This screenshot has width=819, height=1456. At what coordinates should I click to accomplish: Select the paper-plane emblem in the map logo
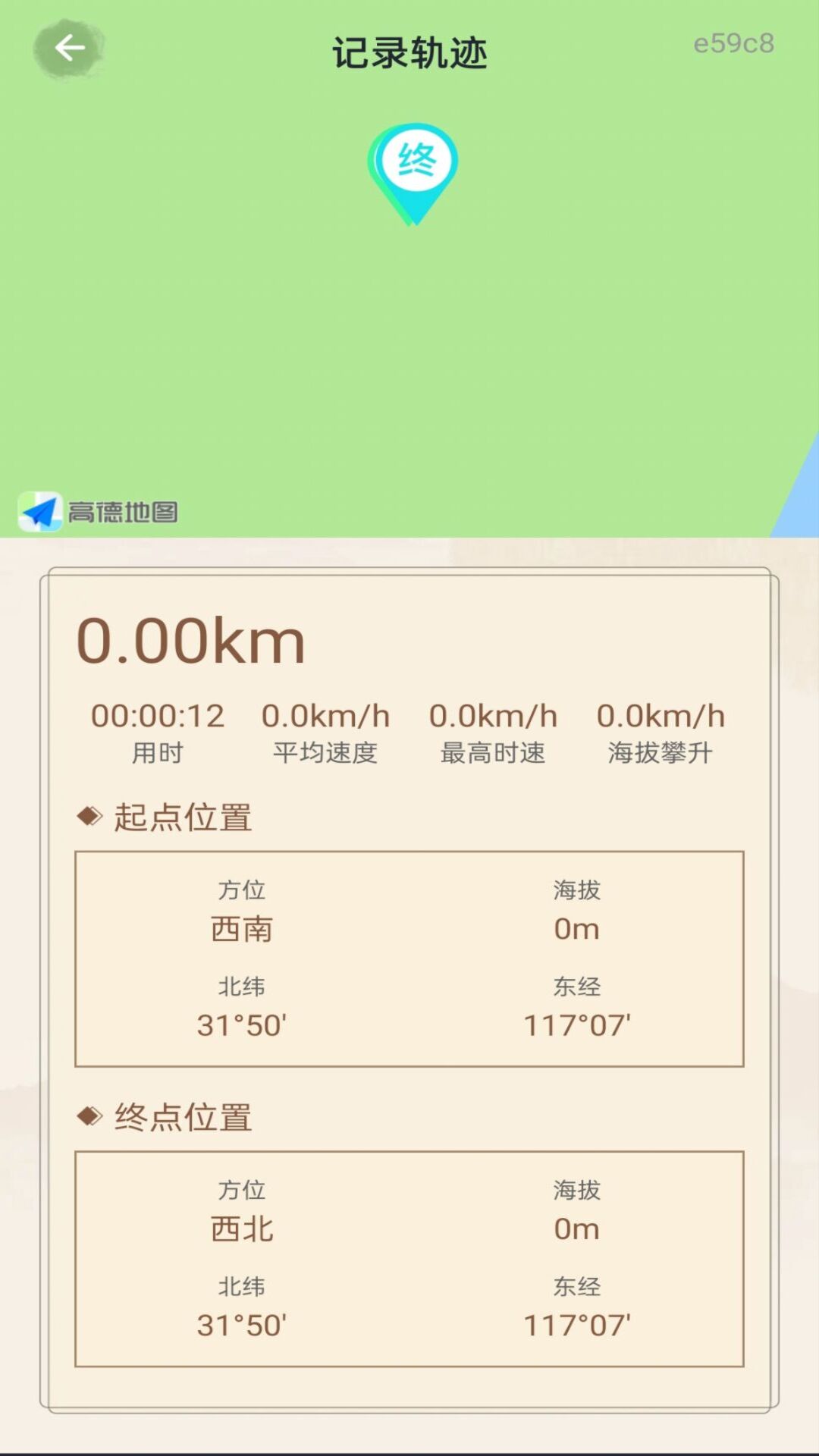tap(42, 510)
